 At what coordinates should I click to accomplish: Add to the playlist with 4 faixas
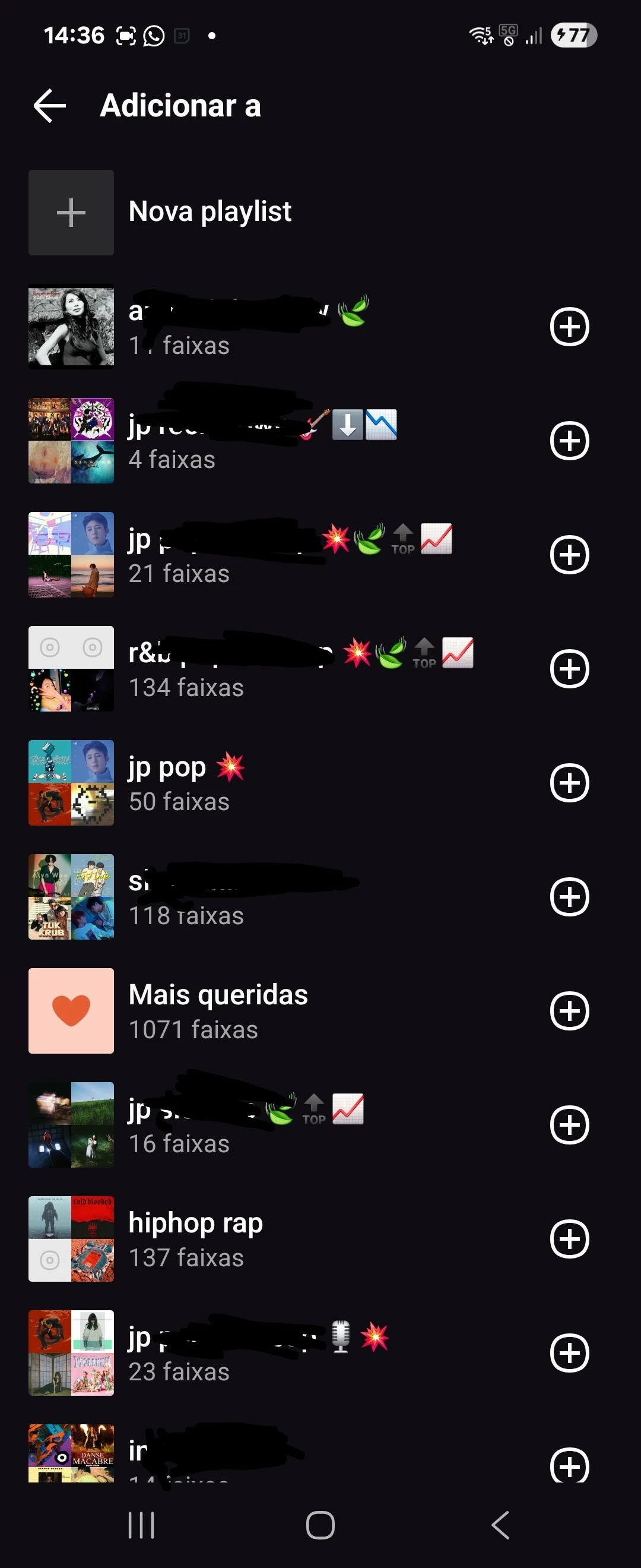pyautogui.click(x=569, y=441)
